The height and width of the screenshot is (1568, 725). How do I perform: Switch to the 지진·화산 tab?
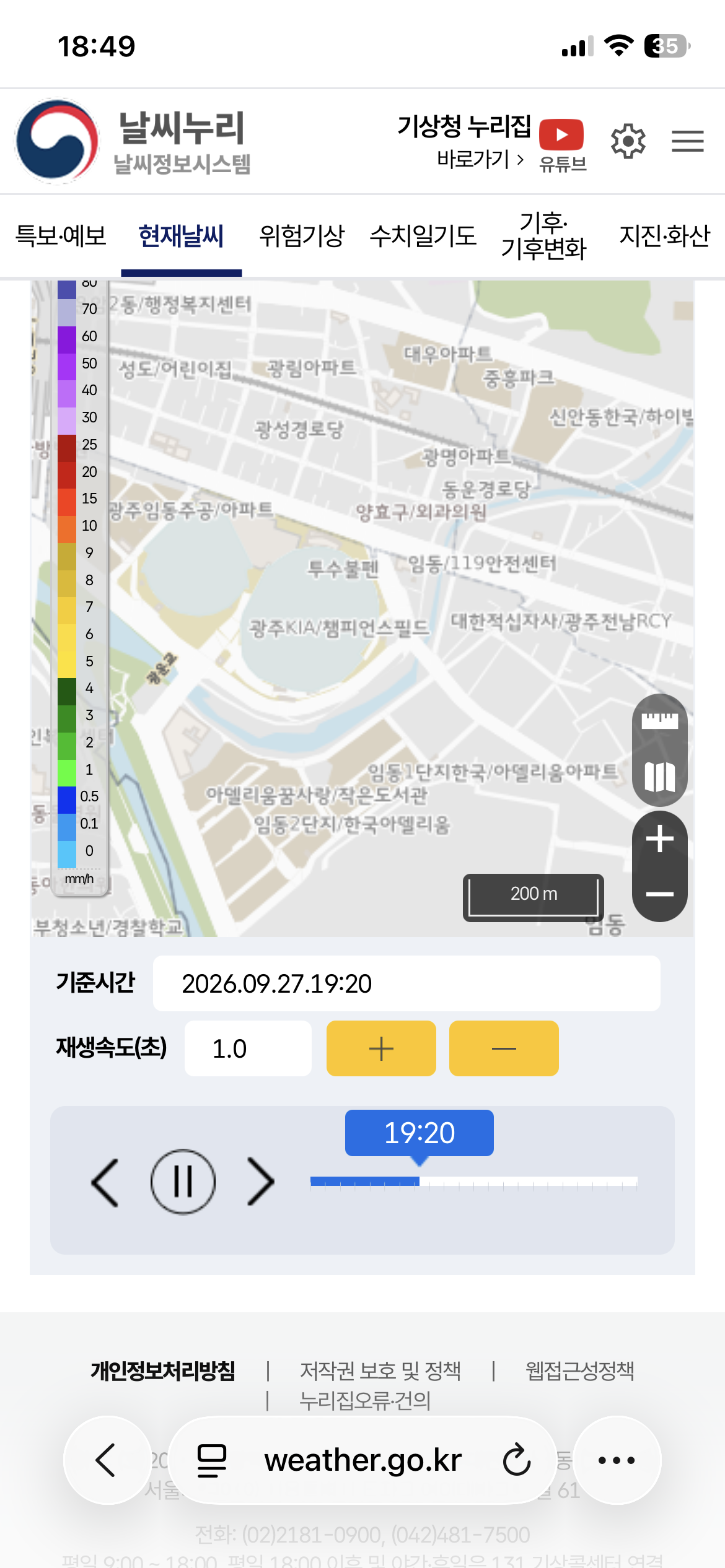(665, 235)
